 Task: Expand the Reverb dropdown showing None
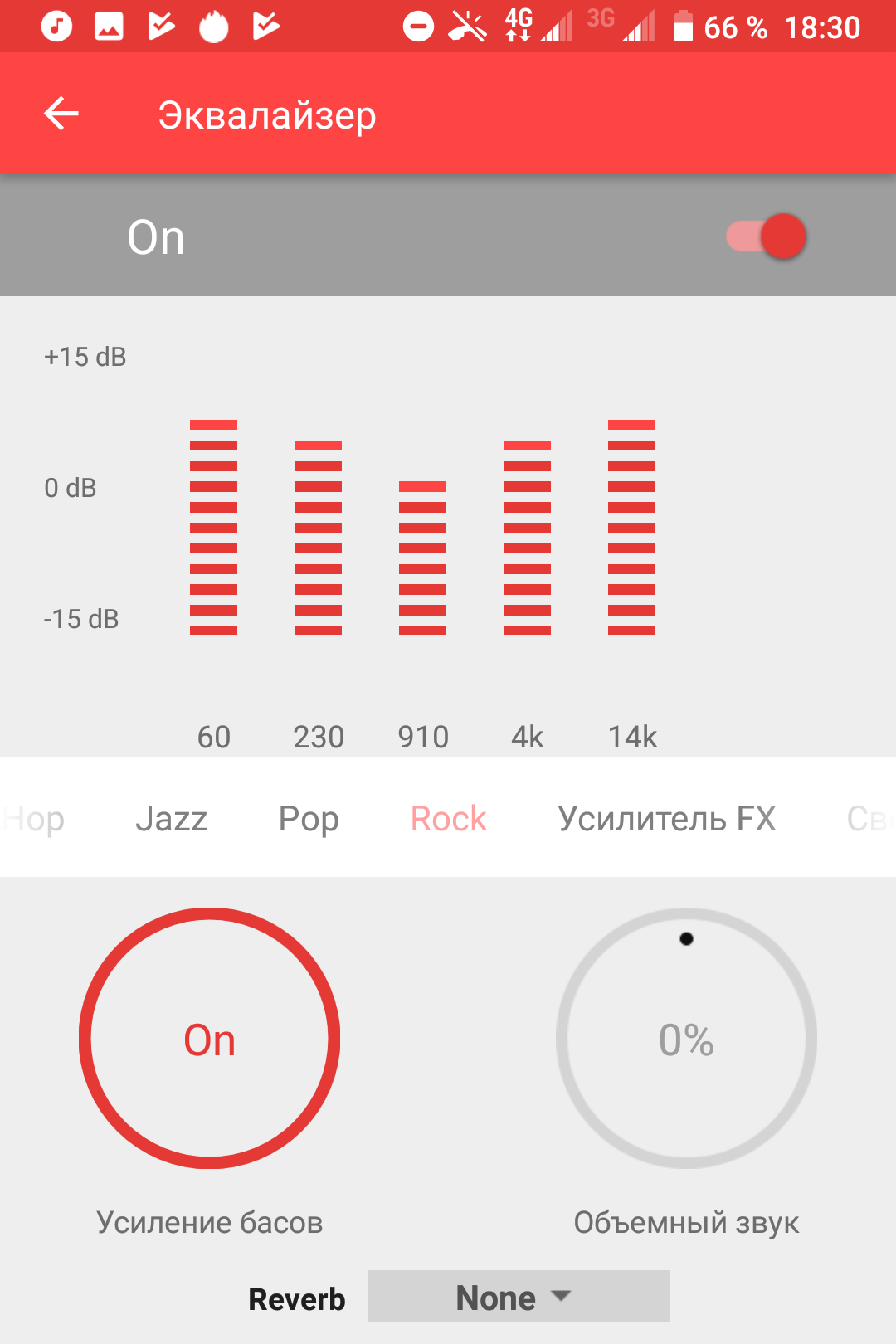(x=518, y=1297)
